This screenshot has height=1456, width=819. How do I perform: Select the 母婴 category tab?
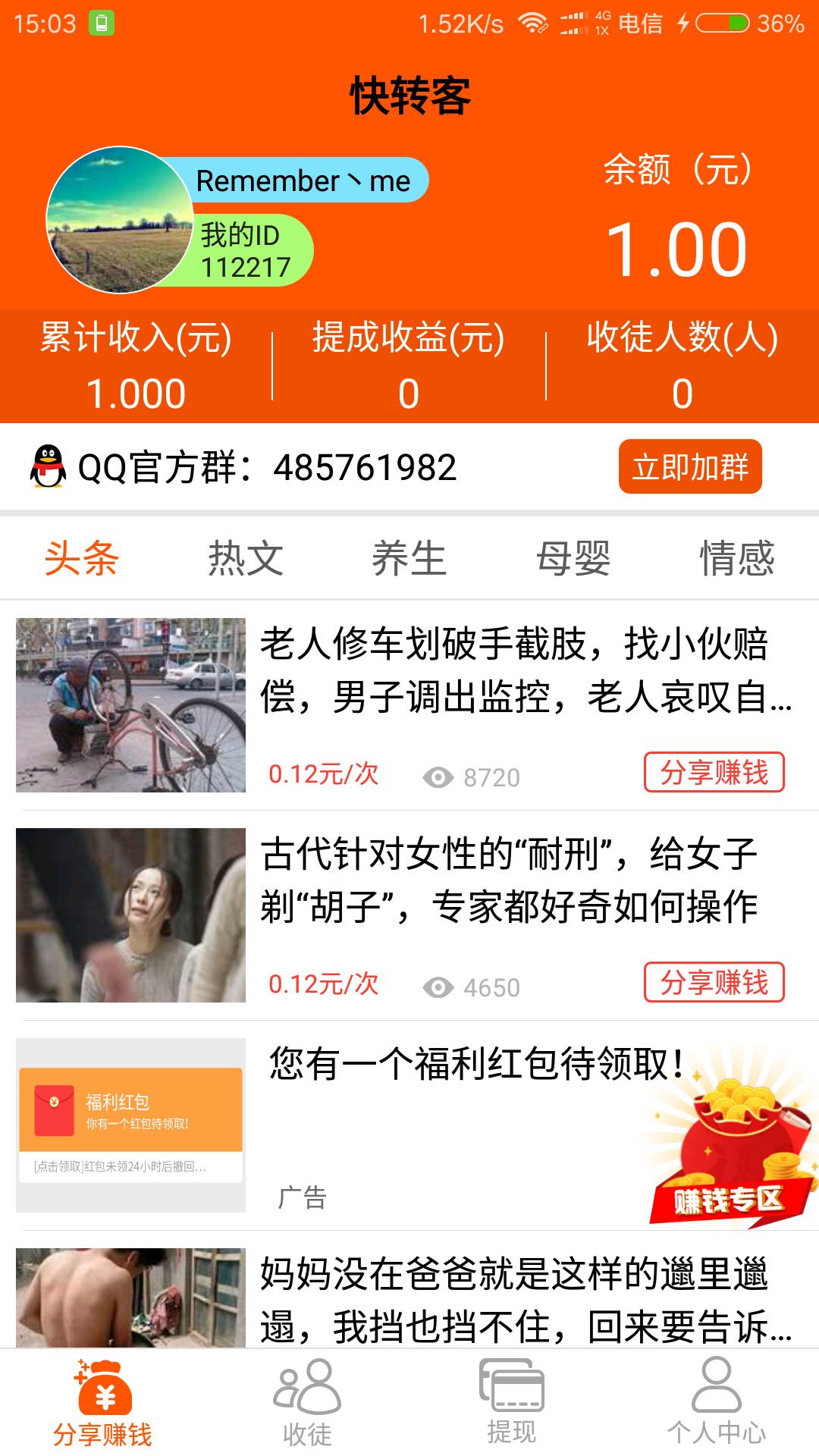[573, 559]
